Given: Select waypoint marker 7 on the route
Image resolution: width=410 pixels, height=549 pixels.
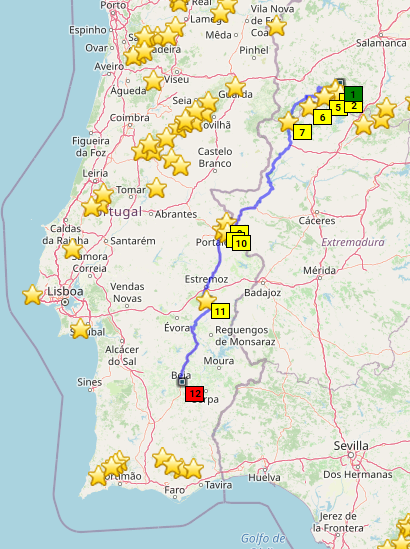Looking at the screenshot, I should (x=302, y=132).
